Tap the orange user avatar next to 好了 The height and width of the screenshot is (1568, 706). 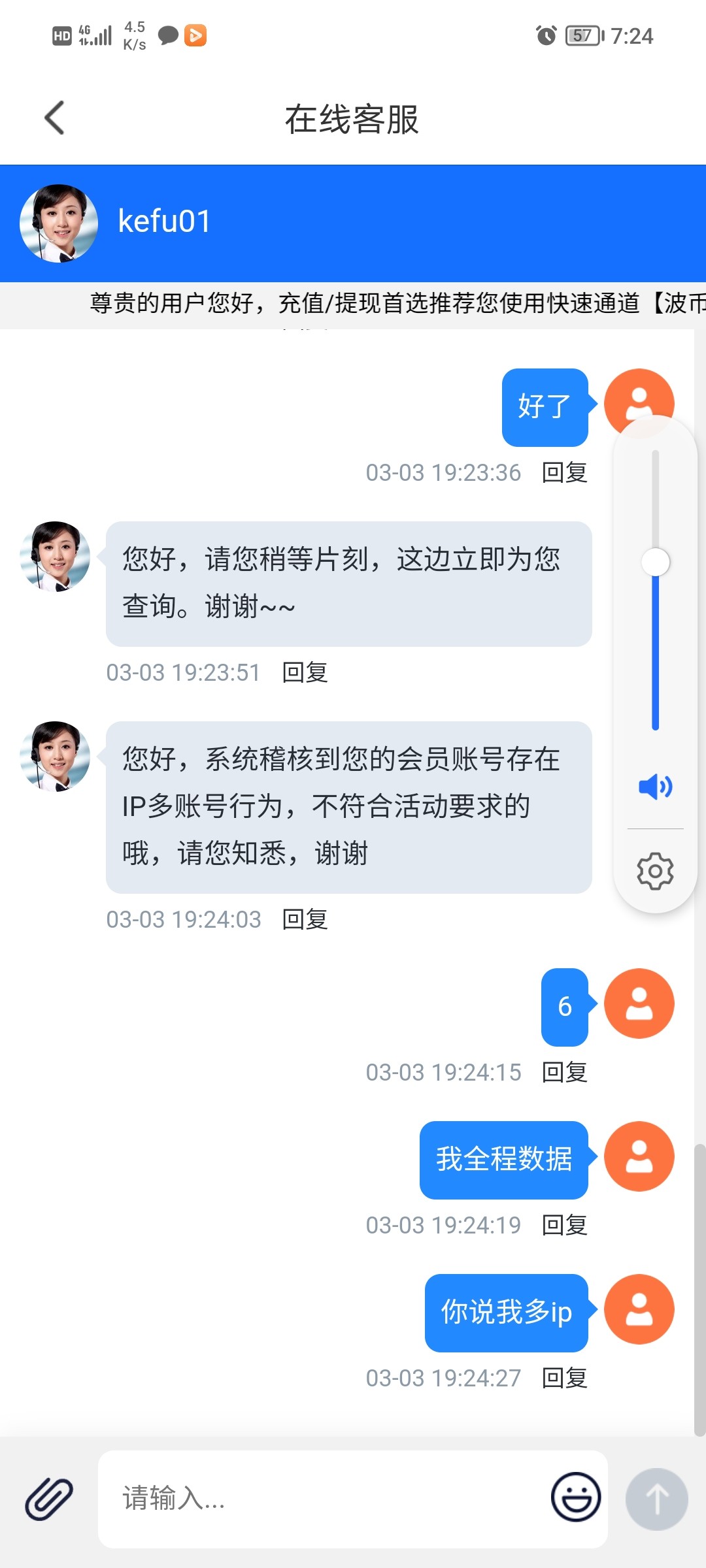coord(639,403)
